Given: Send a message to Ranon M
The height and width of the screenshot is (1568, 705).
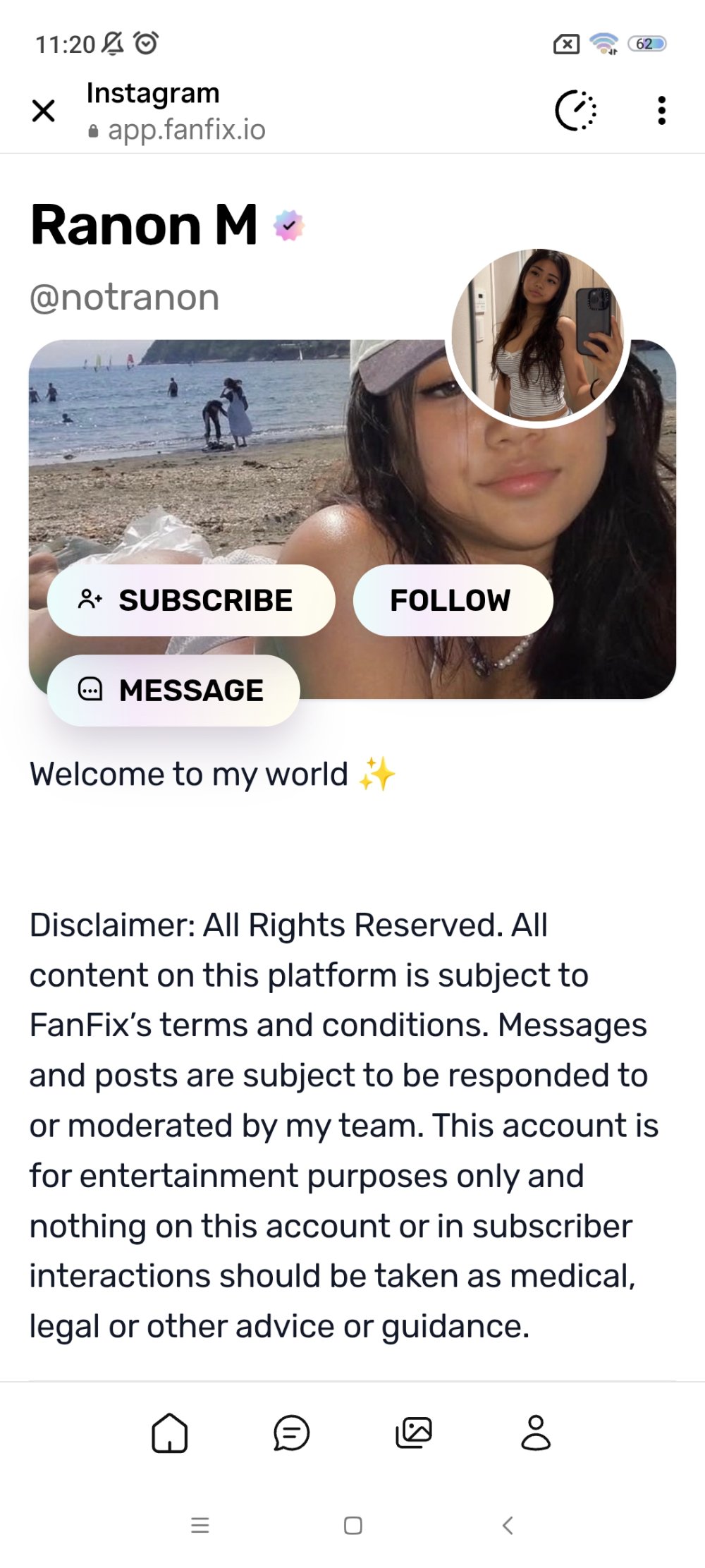Looking at the screenshot, I should click(x=173, y=690).
